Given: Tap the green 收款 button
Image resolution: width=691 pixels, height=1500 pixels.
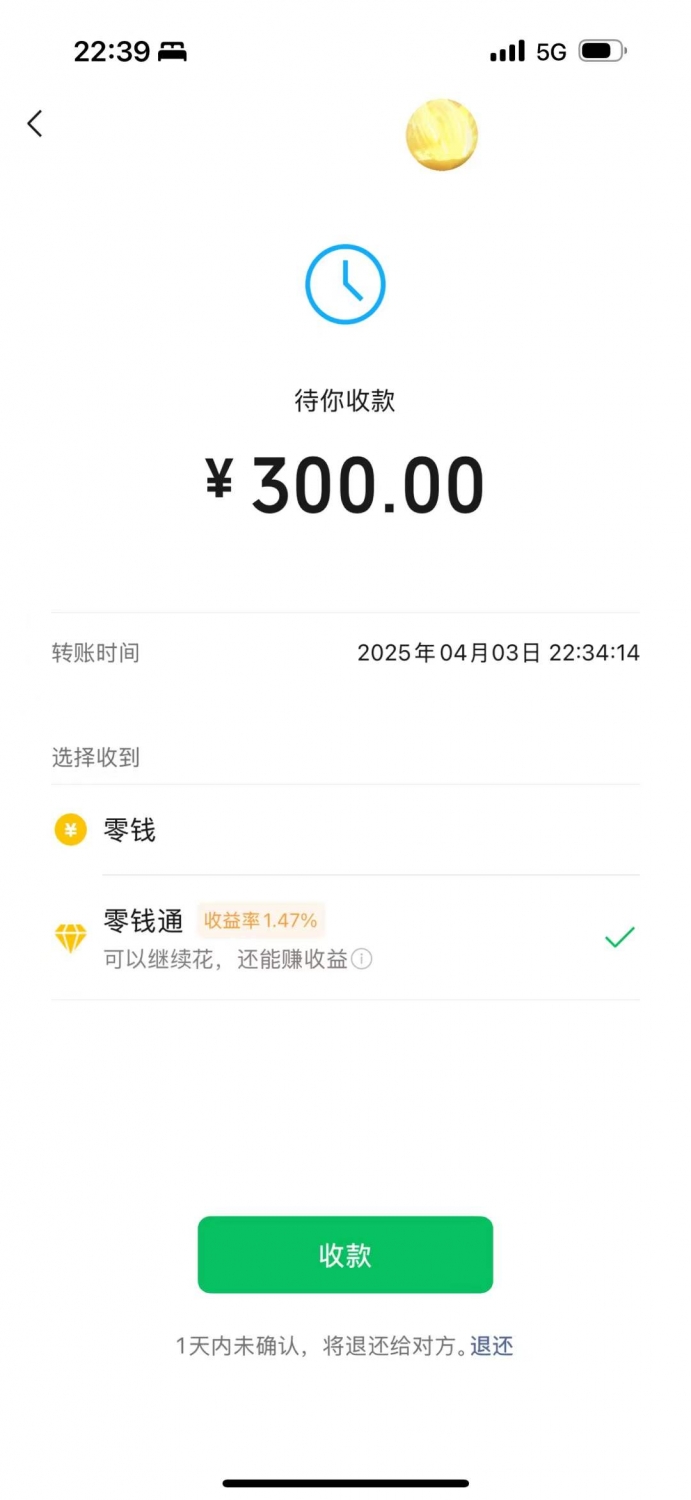Looking at the screenshot, I should click(x=345, y=1255).
